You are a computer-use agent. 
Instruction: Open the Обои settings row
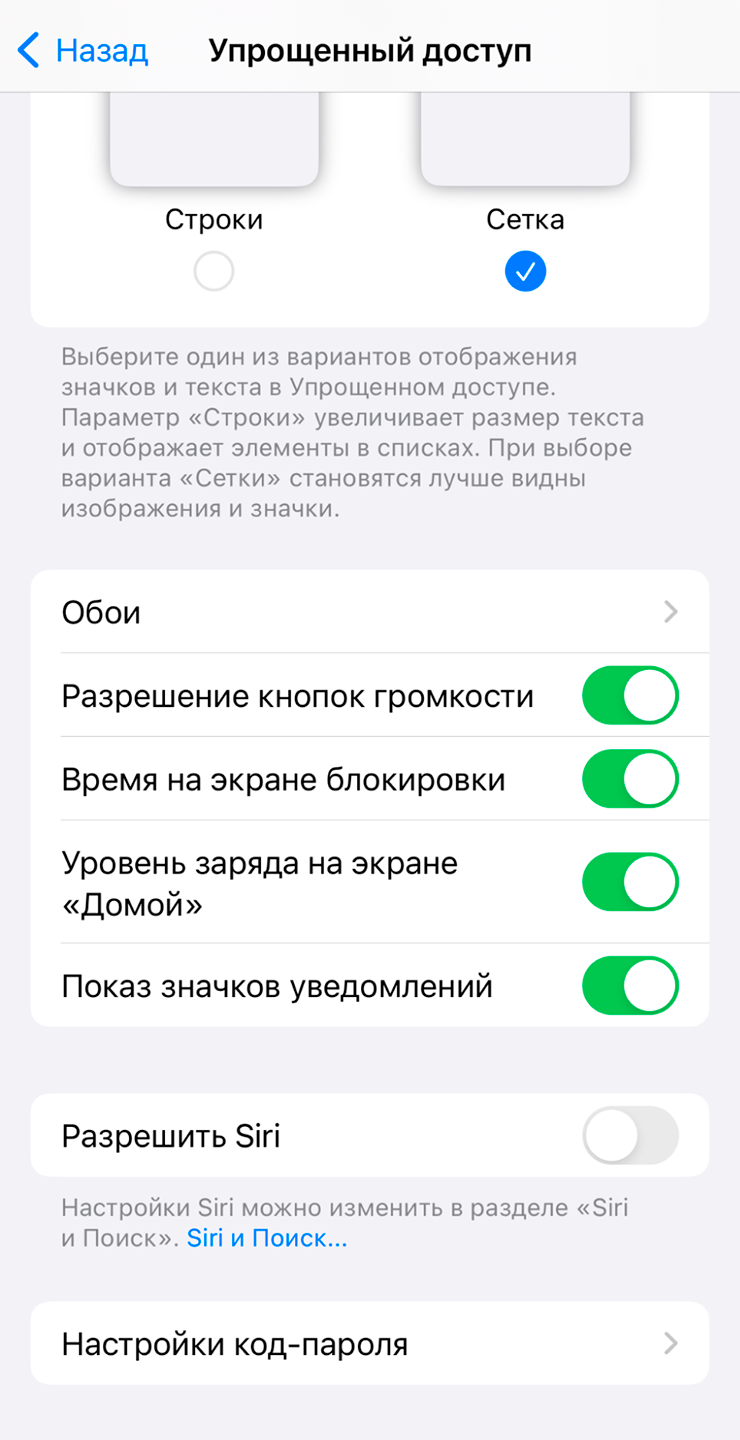(370, 612)
